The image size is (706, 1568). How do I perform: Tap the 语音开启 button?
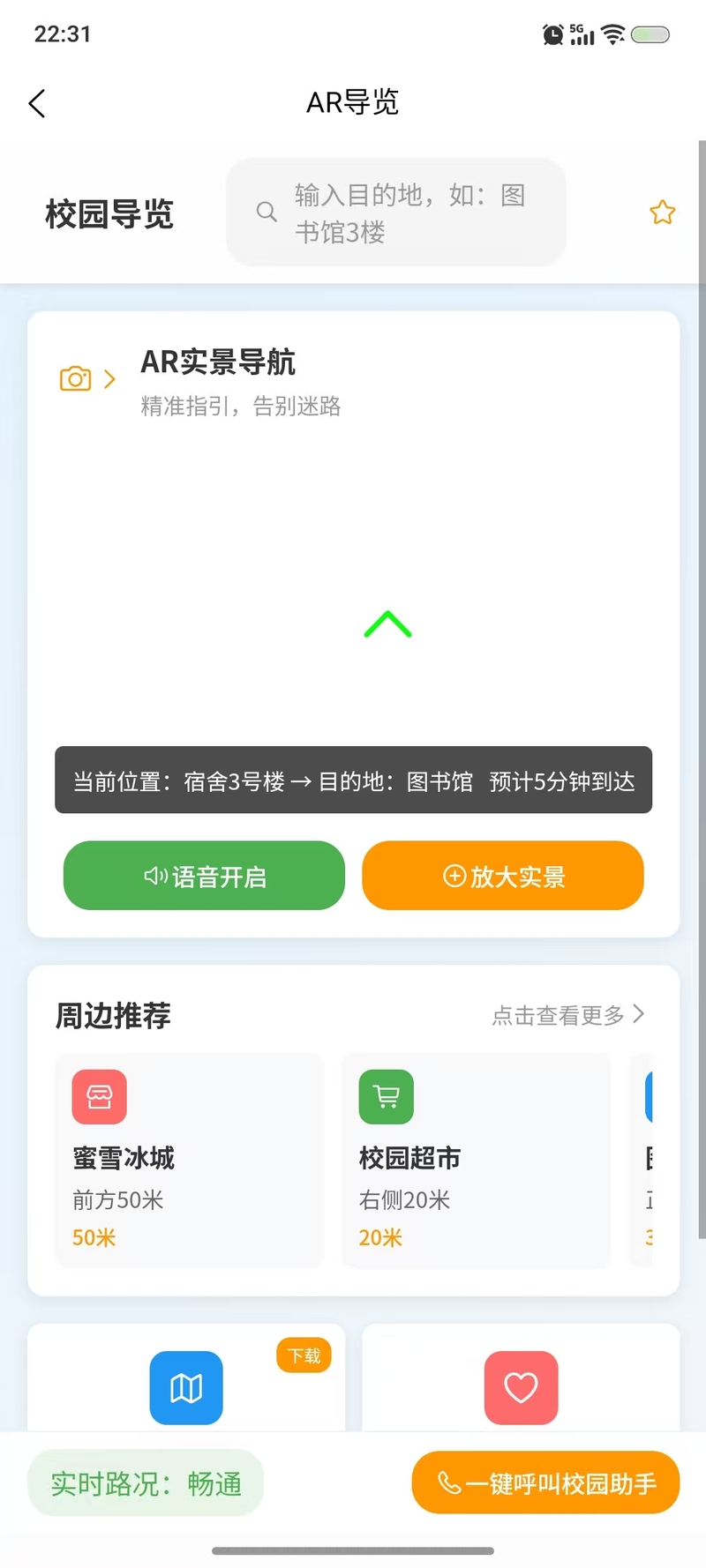pos(204,876)
